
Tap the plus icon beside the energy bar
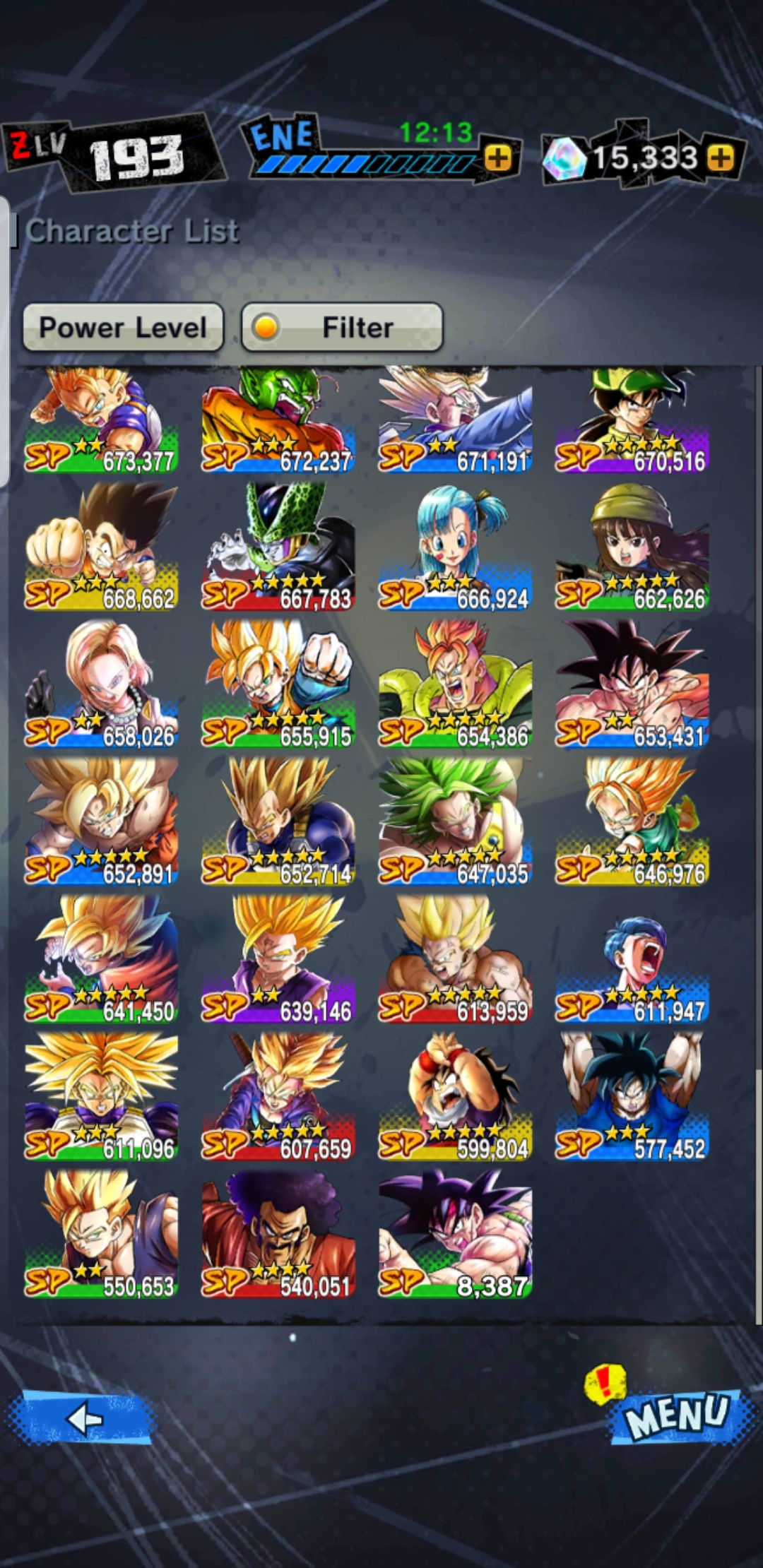click(498, 158)
